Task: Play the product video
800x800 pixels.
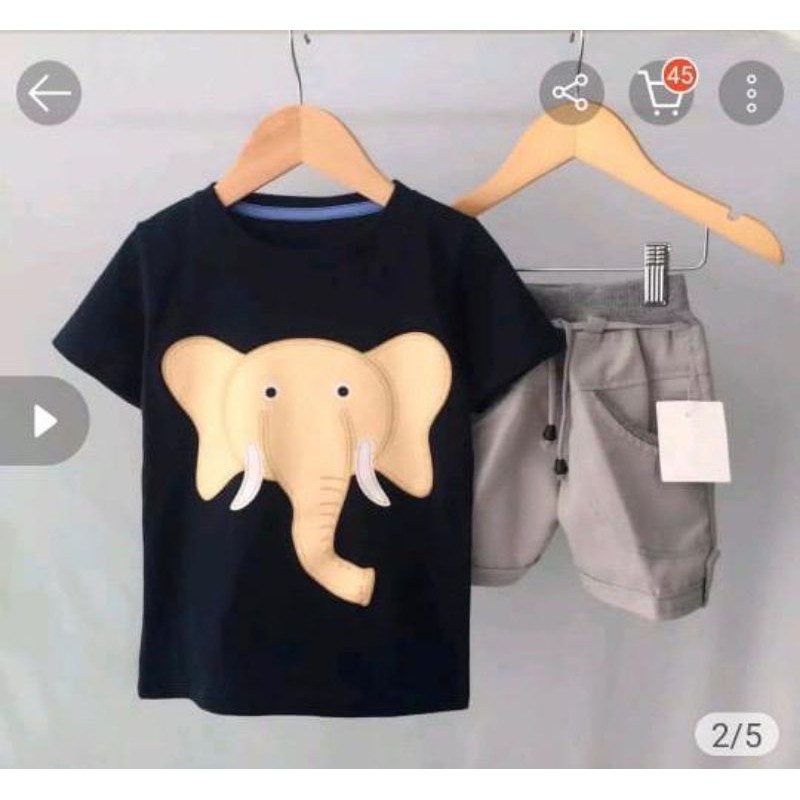Action: tap(45, 421)
